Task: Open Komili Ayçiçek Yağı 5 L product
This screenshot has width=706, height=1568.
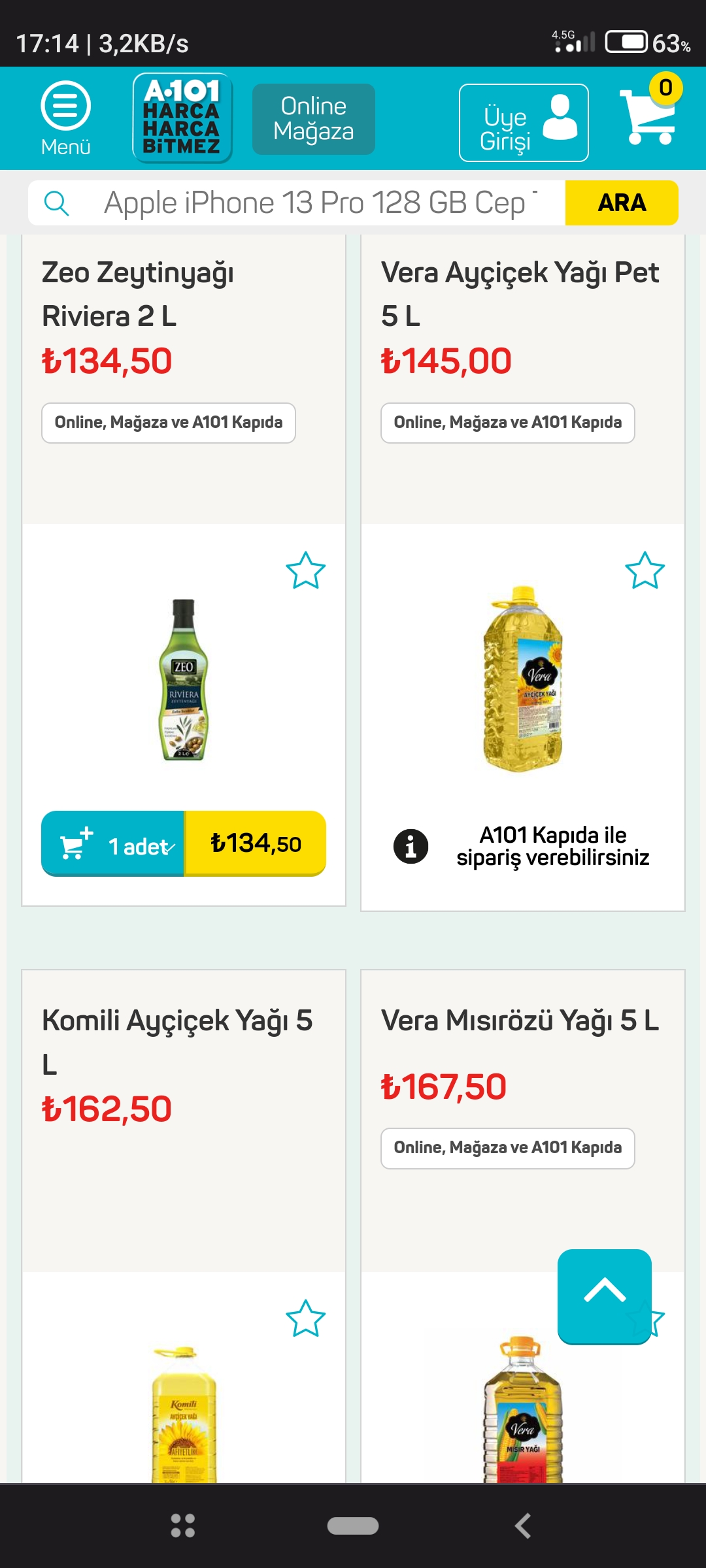Action: point(176,1041)
